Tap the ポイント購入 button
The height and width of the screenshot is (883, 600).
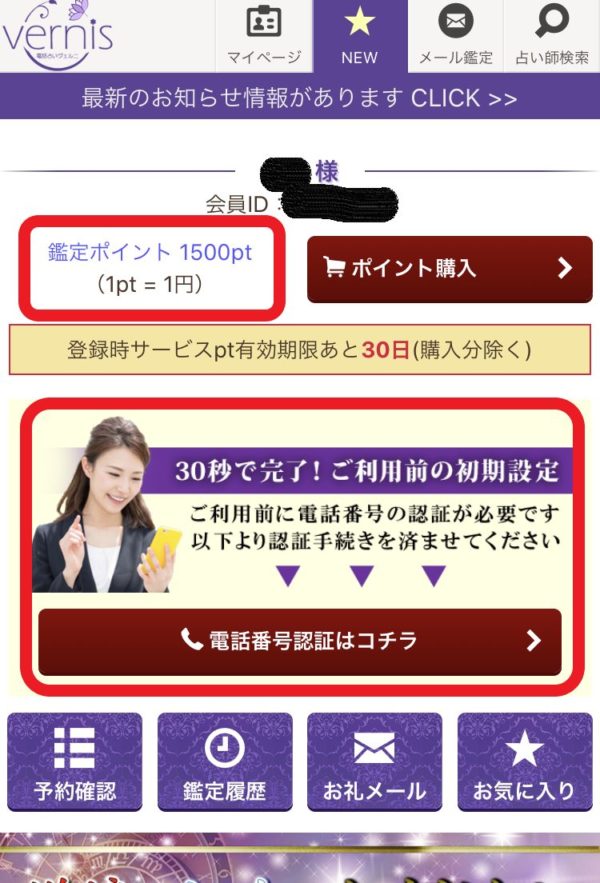(x=449, y=268)
